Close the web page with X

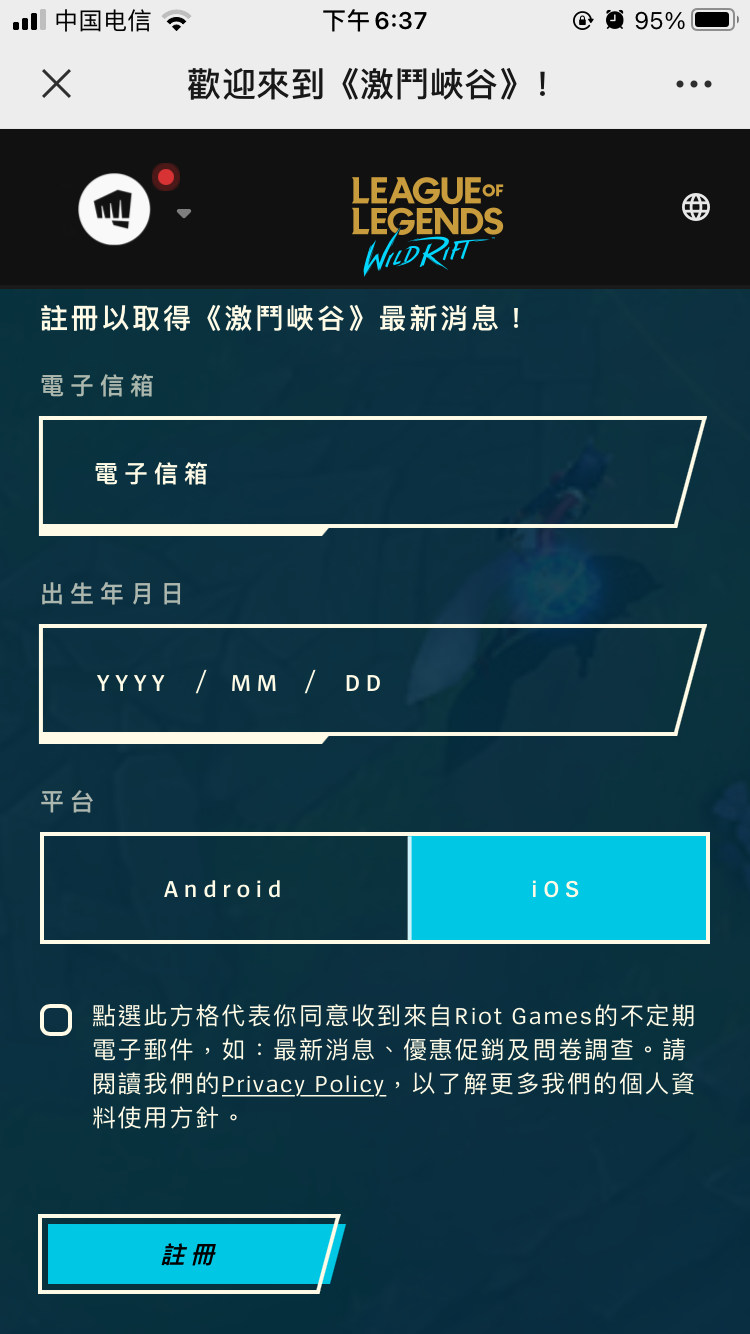57,84
